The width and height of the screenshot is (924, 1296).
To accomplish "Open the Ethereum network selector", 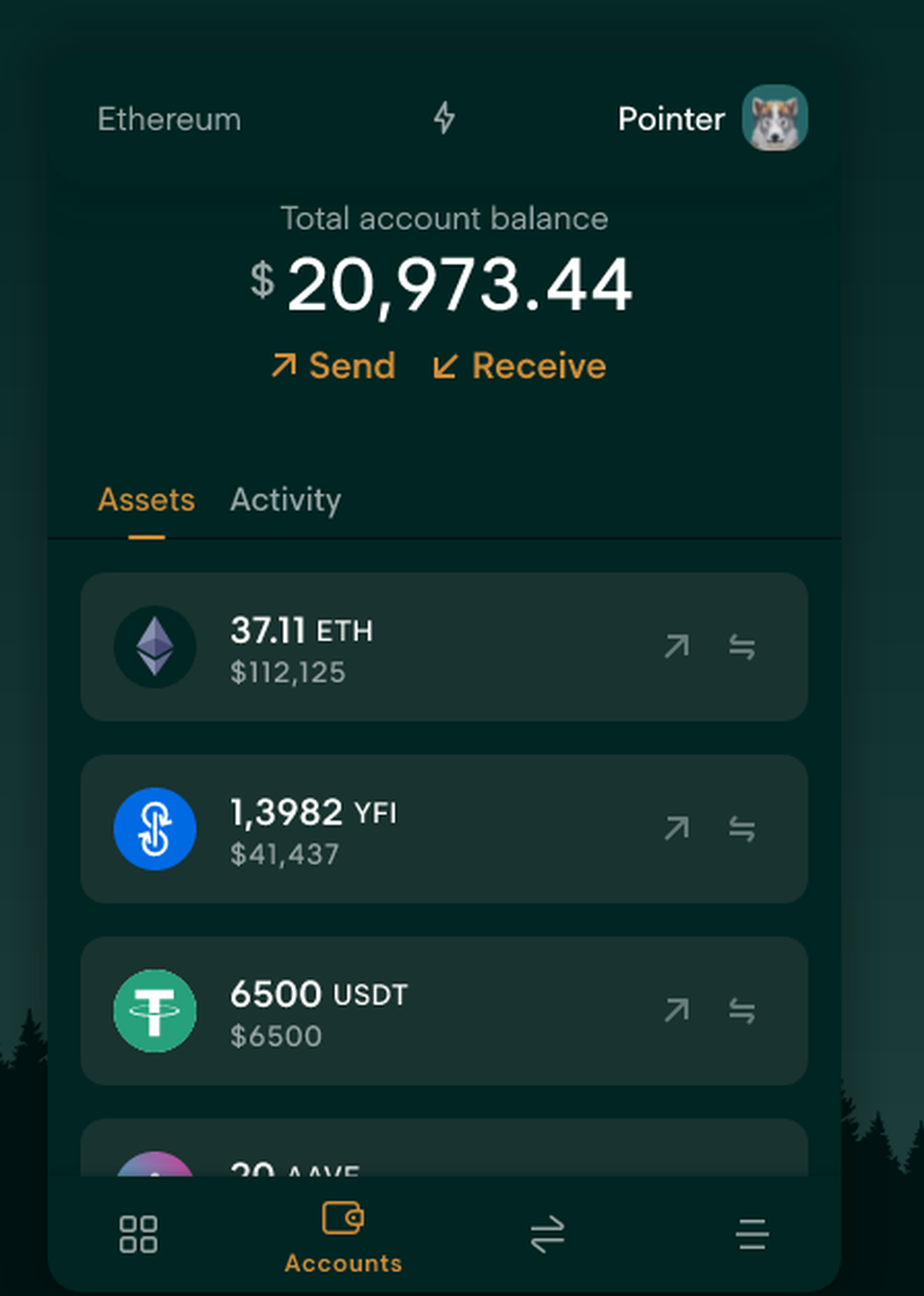I will tap(169, 119).
